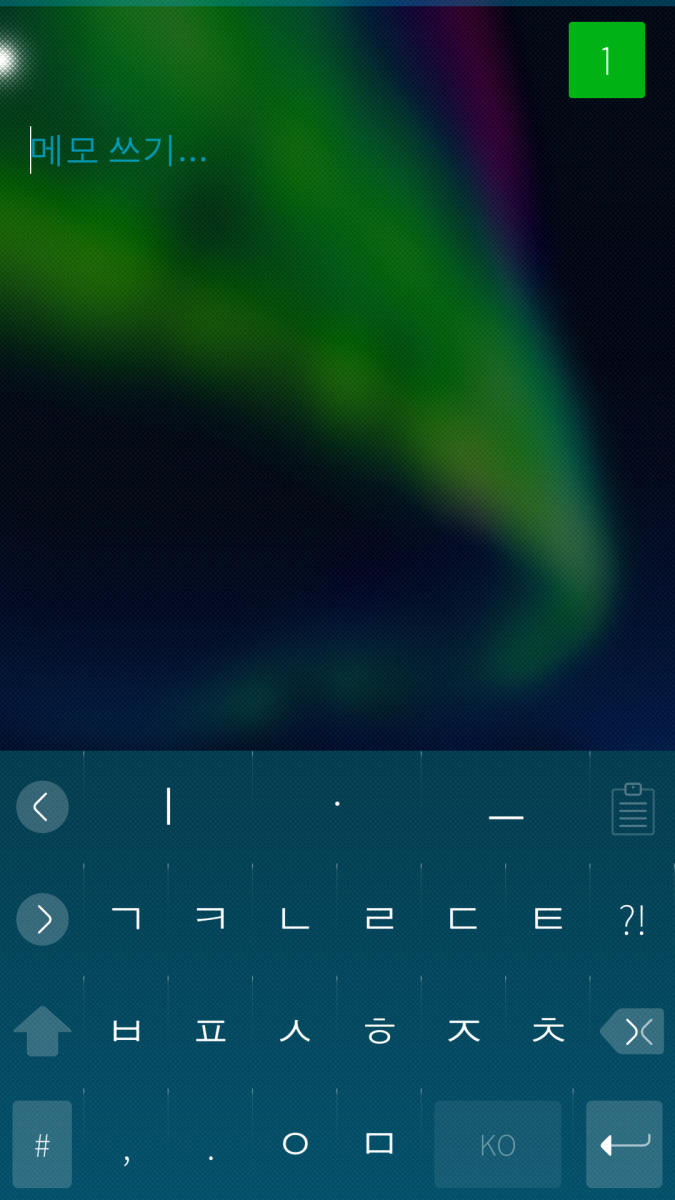Type the ㅁ consonant key
Image resolution: width=675 pixels, height=1200 pixels.
point(379,1143)
